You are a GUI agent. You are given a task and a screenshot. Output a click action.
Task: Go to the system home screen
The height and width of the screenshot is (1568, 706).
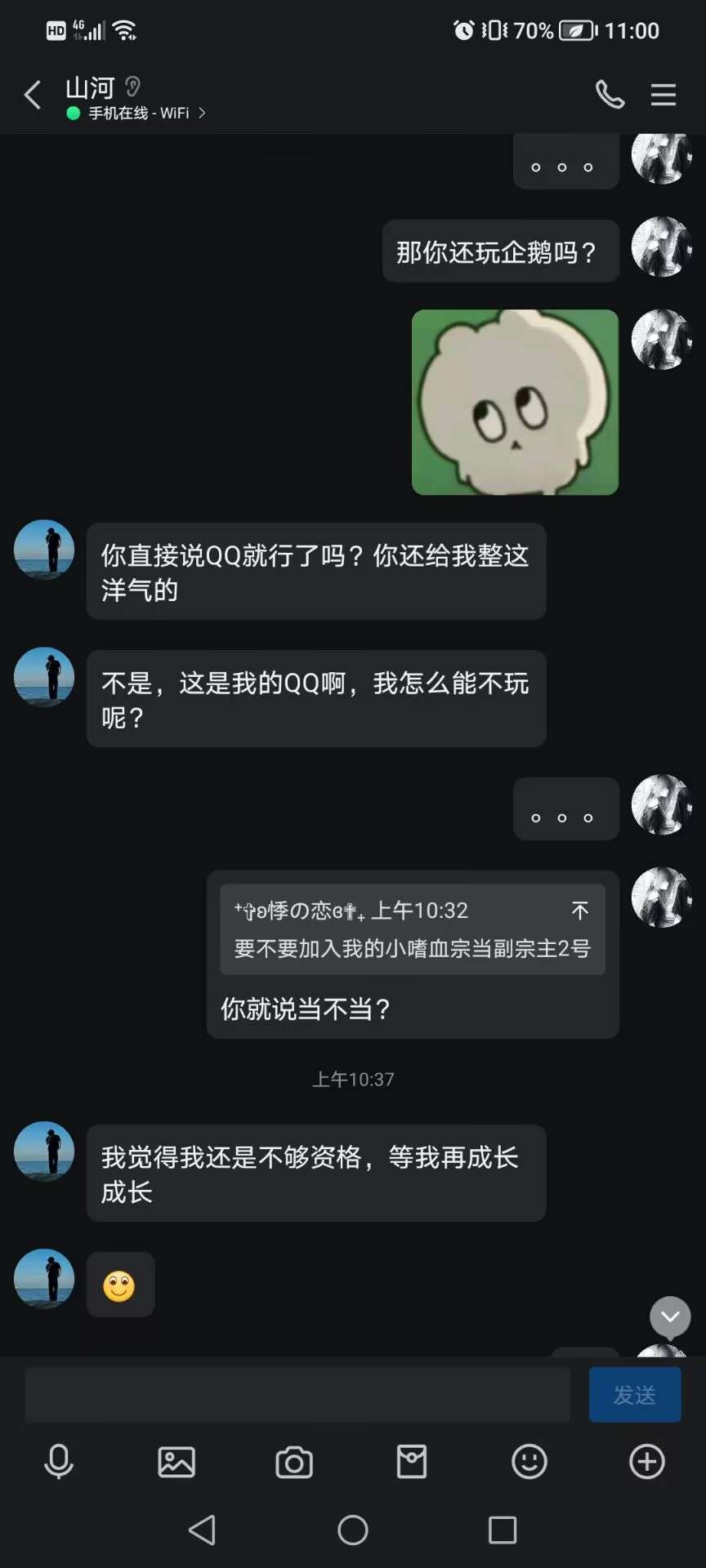[x=353, y=1530]
